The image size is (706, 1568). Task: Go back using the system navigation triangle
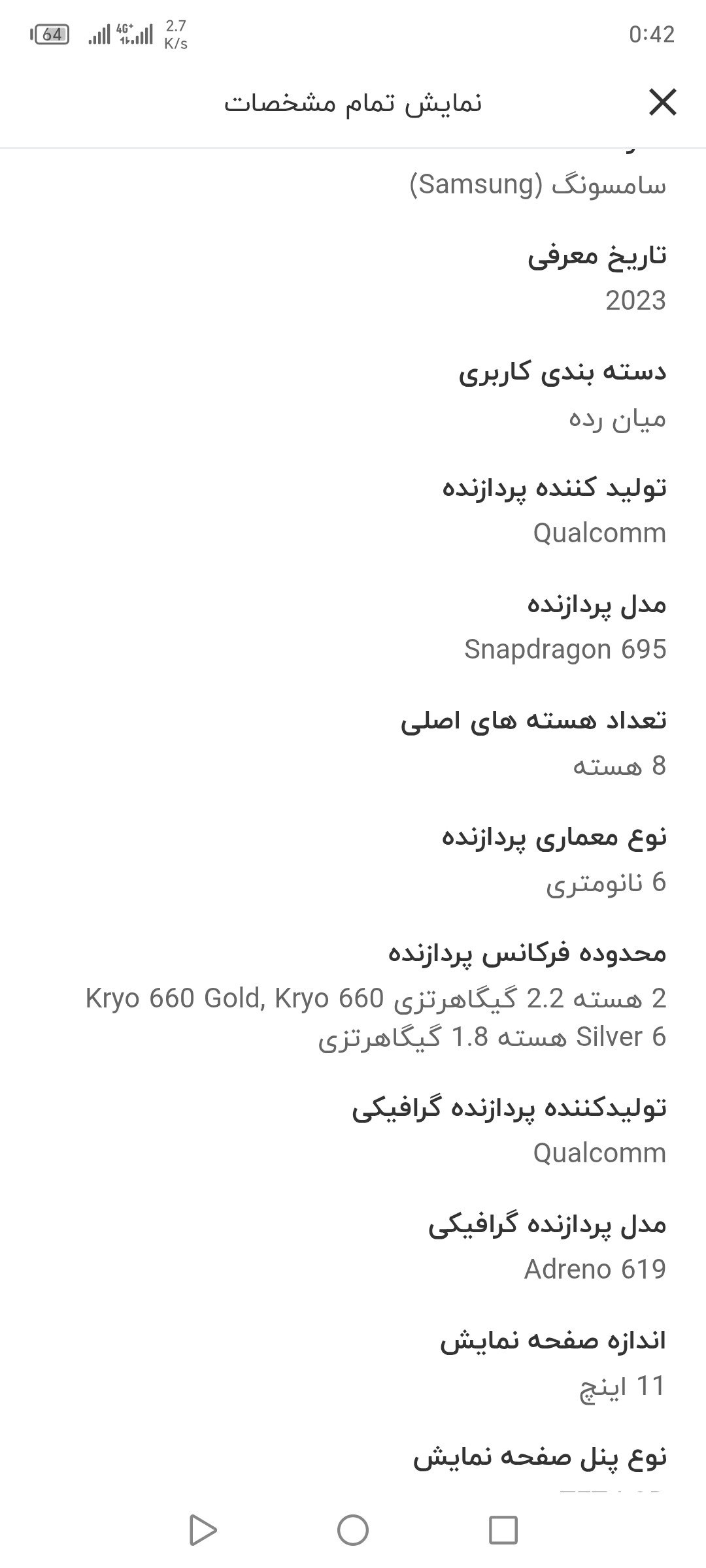[x=202, y=1529]
